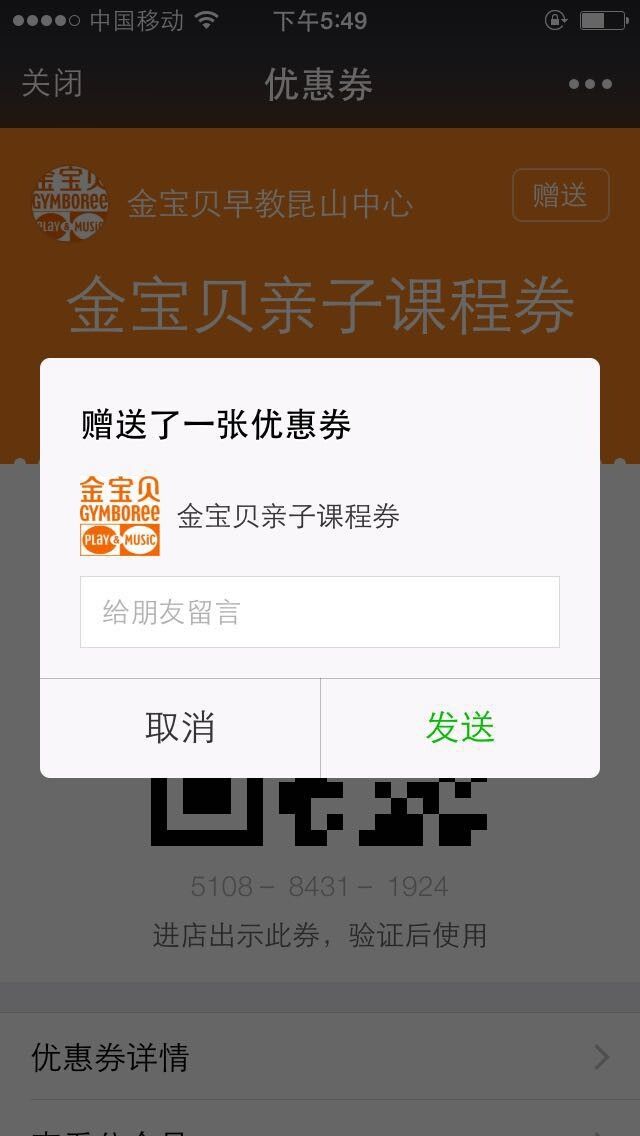Screen dimensions: 640x1136
Task: Send the coupon with 发送
Action: click(460, 728)
